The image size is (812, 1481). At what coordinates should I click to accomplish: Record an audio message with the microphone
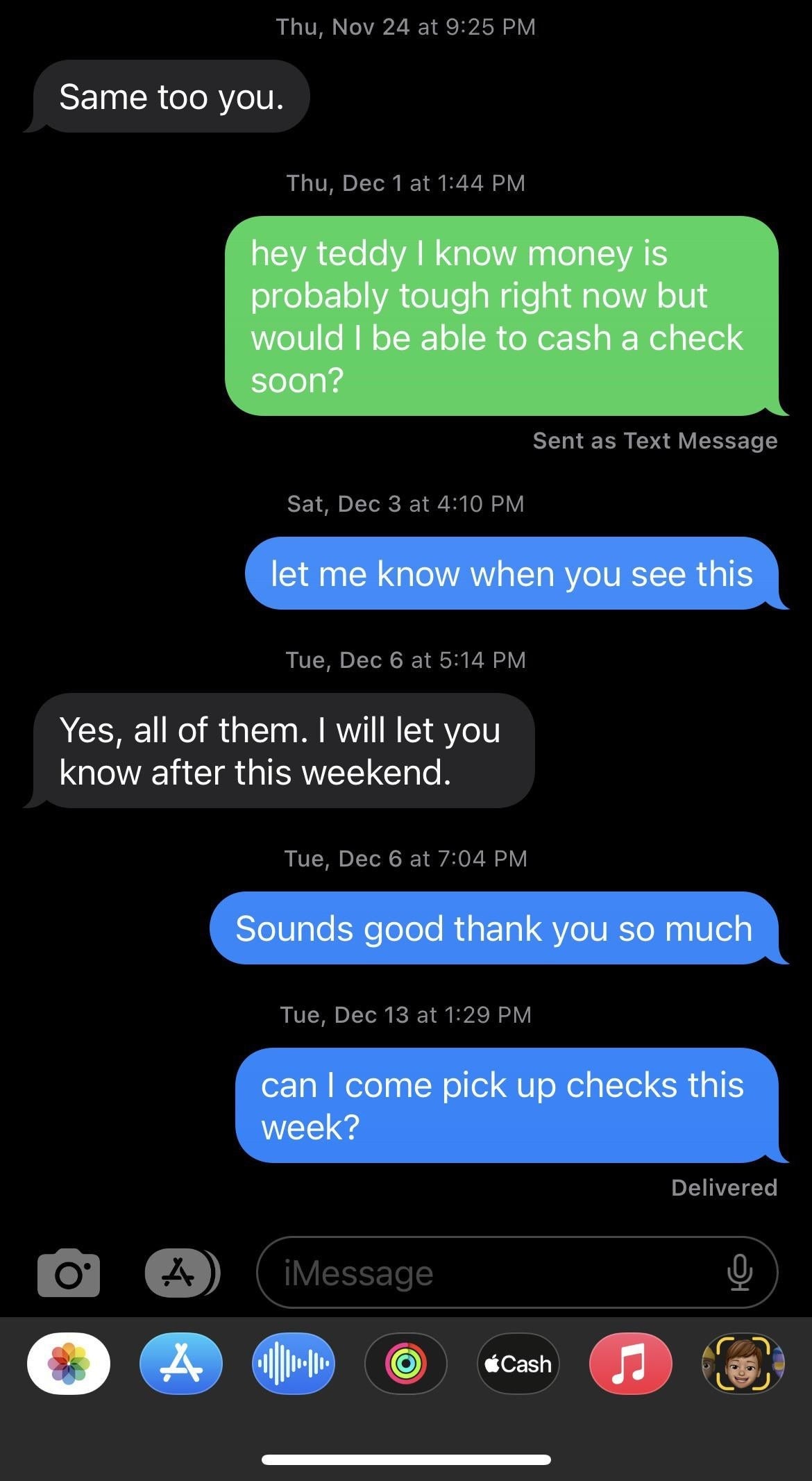click(x=740, y=1273)
